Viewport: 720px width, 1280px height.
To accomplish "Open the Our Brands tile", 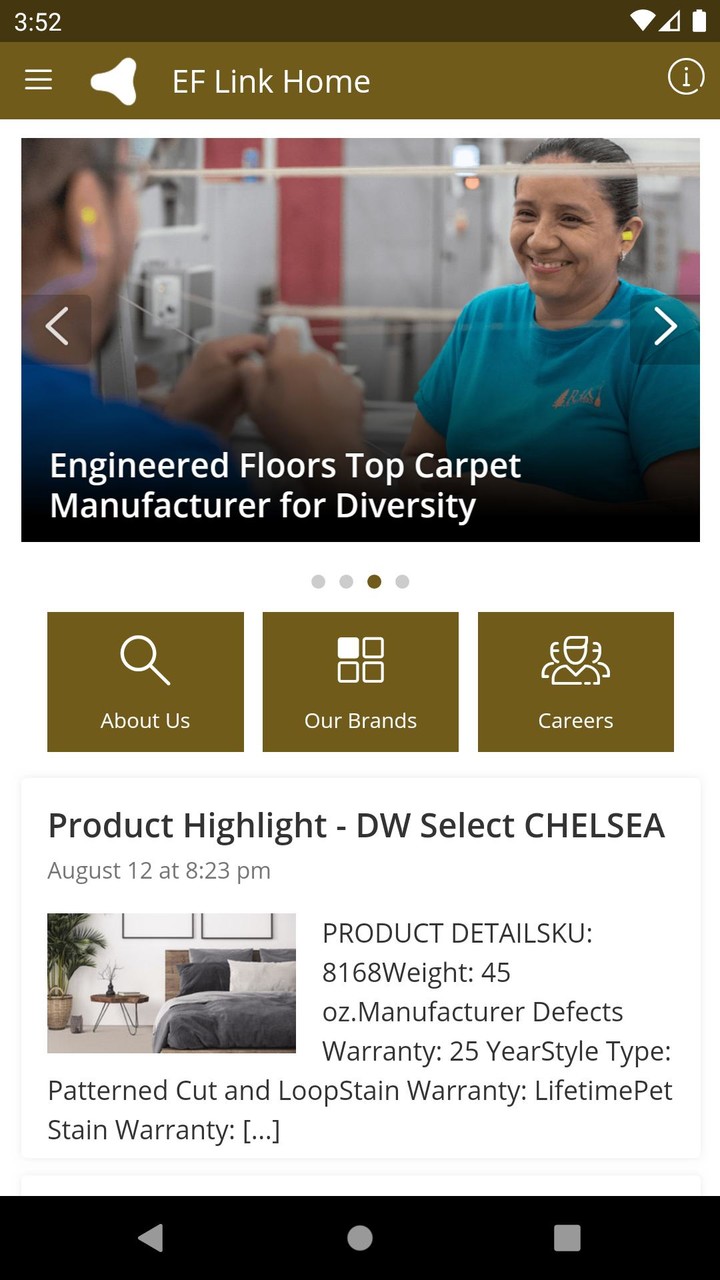I will pyautogui.click(x=360, y=682).
